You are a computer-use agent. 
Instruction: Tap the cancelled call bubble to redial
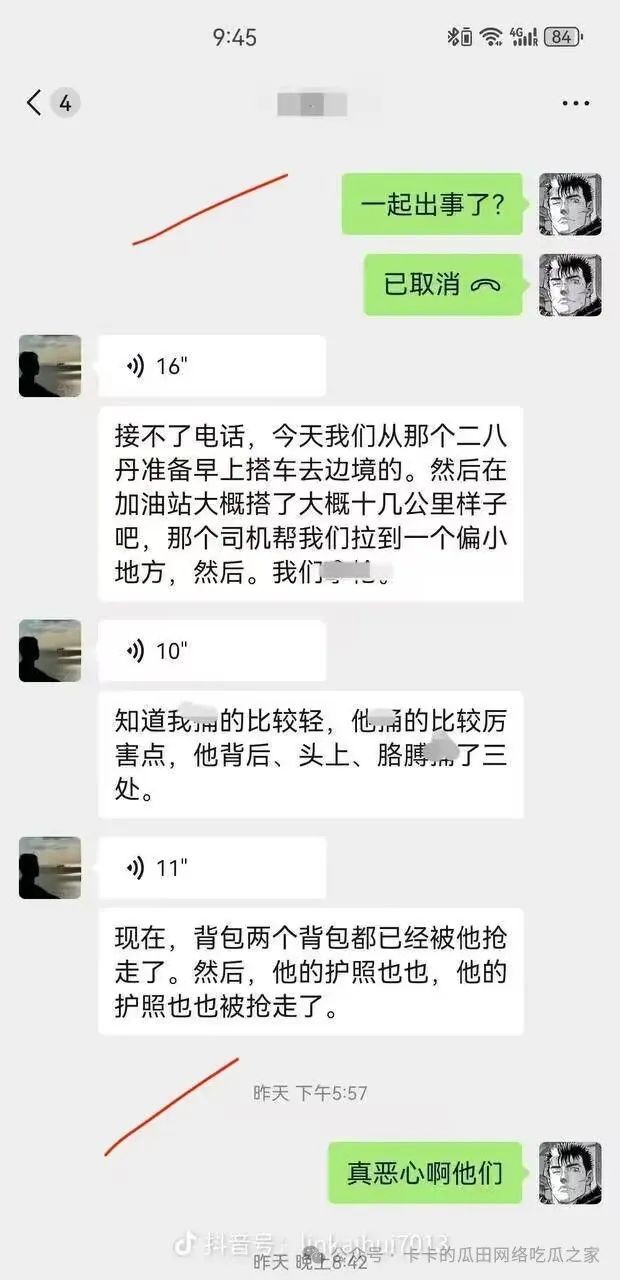tap(443, 284)
